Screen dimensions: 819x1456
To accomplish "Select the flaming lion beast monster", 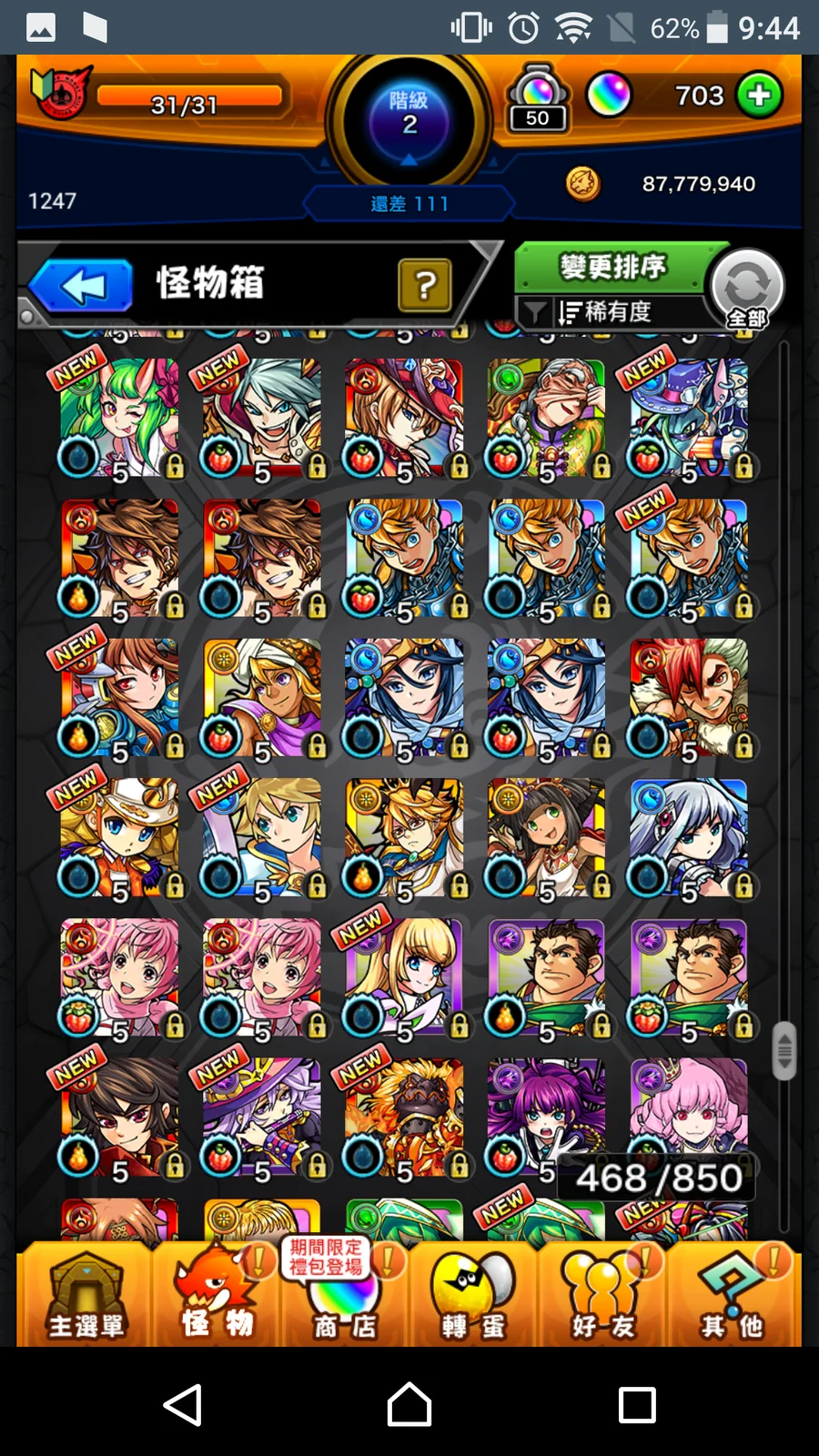I will (404, 1119).
